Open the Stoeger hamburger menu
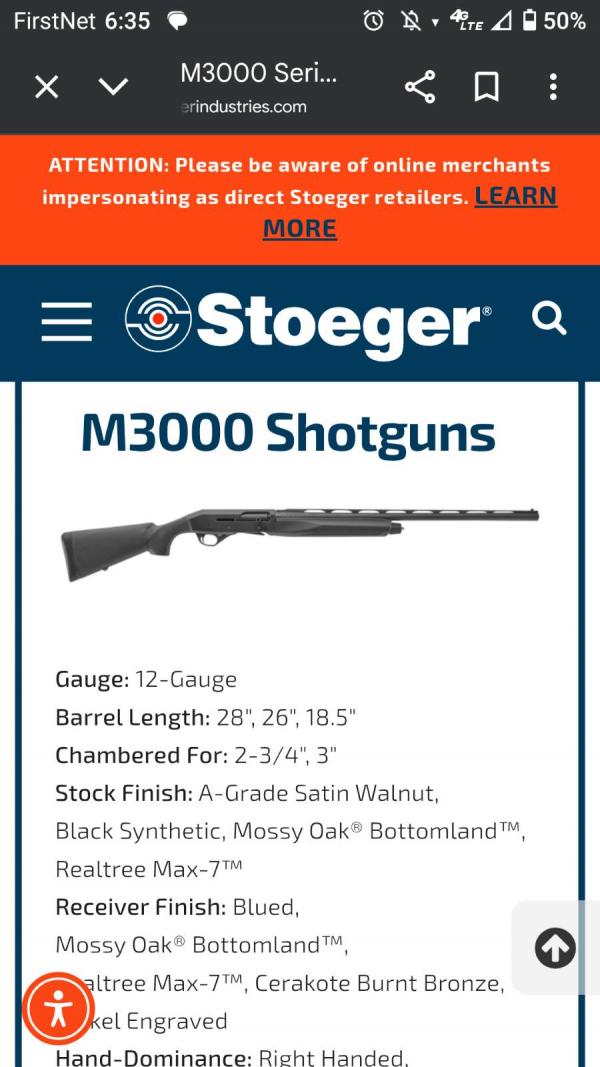This screenshot has width=600, height=1067. pyautogui.click(x=67, y=322)
